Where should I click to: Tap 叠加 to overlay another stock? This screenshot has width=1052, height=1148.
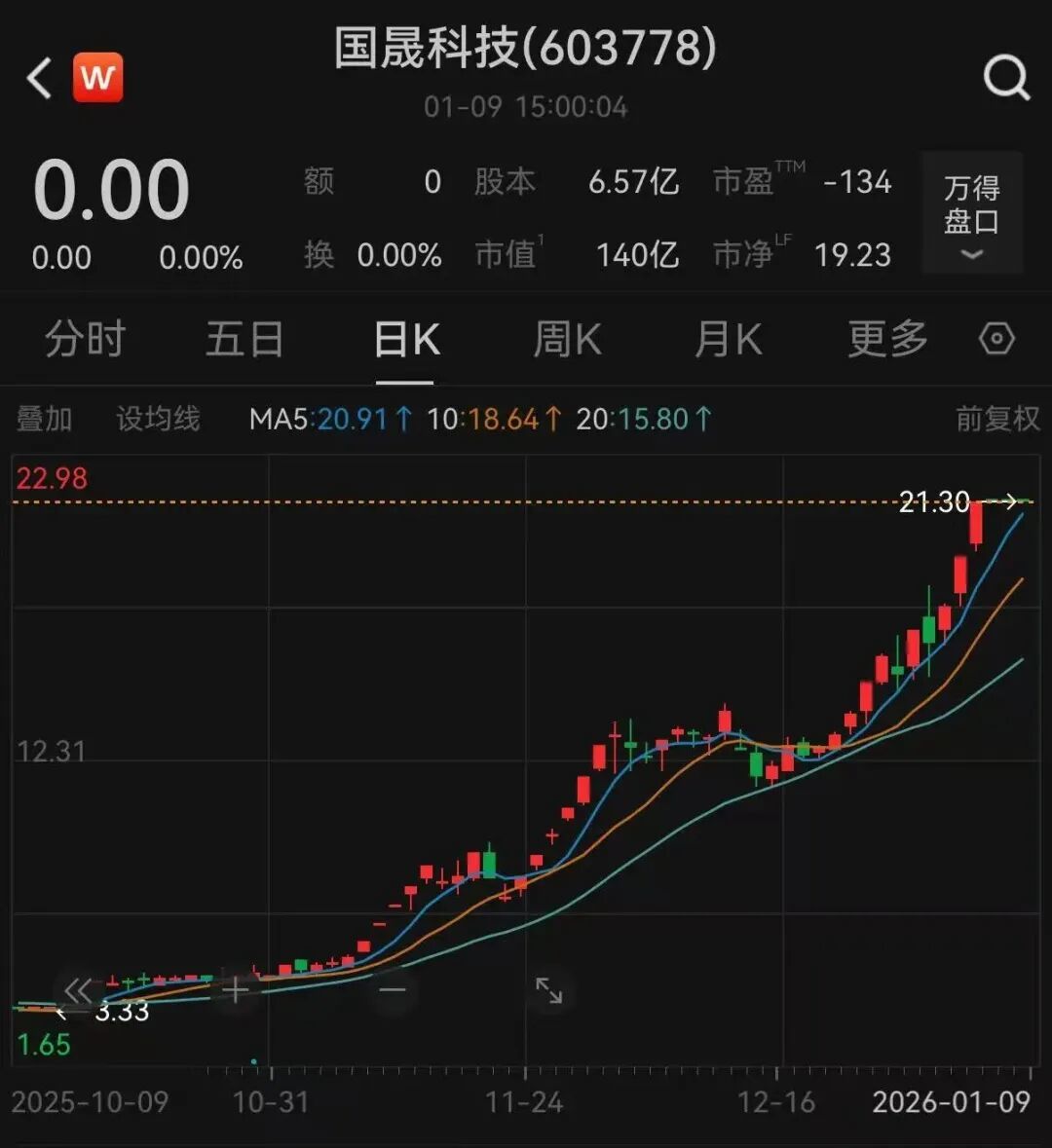point(45,420)
